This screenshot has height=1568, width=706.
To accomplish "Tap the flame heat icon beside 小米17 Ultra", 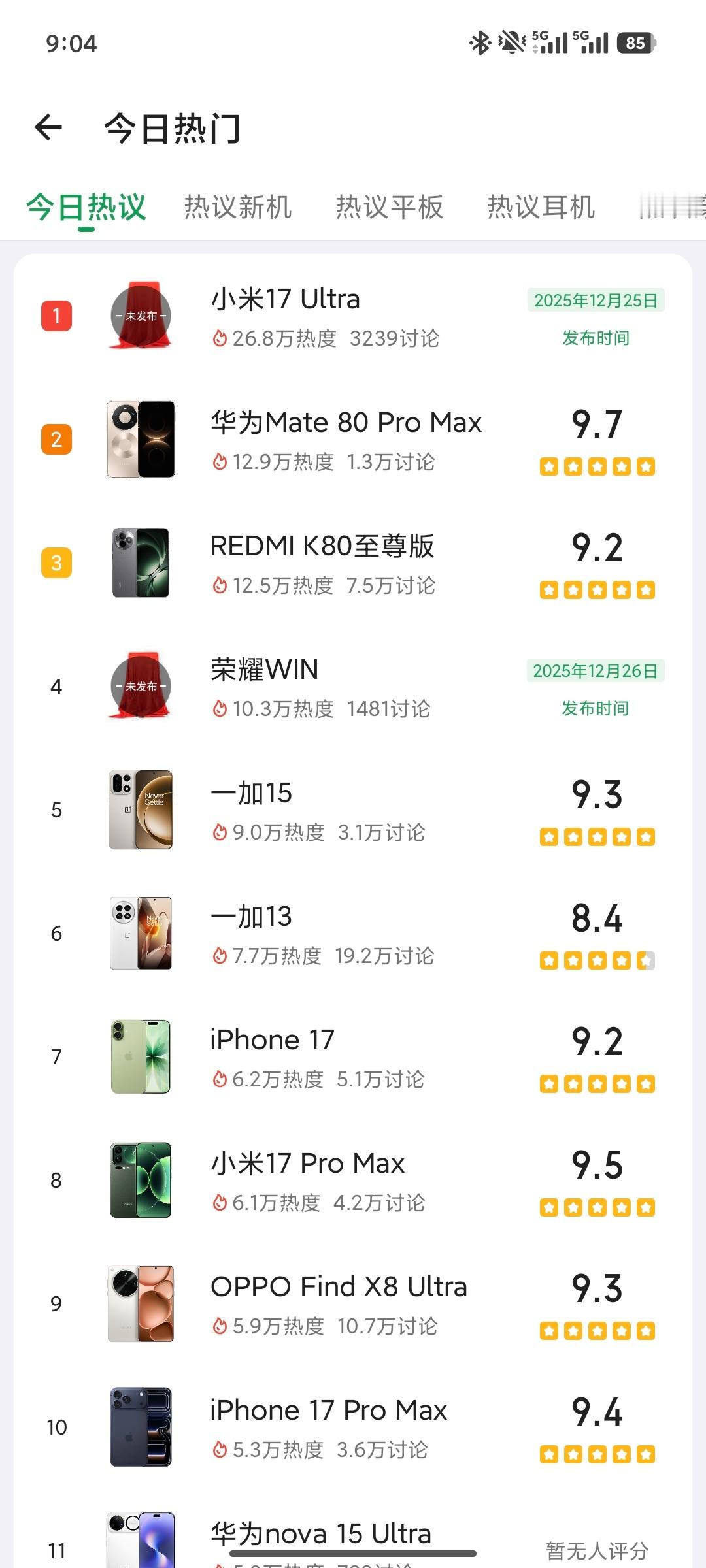I will click(219, 339).
